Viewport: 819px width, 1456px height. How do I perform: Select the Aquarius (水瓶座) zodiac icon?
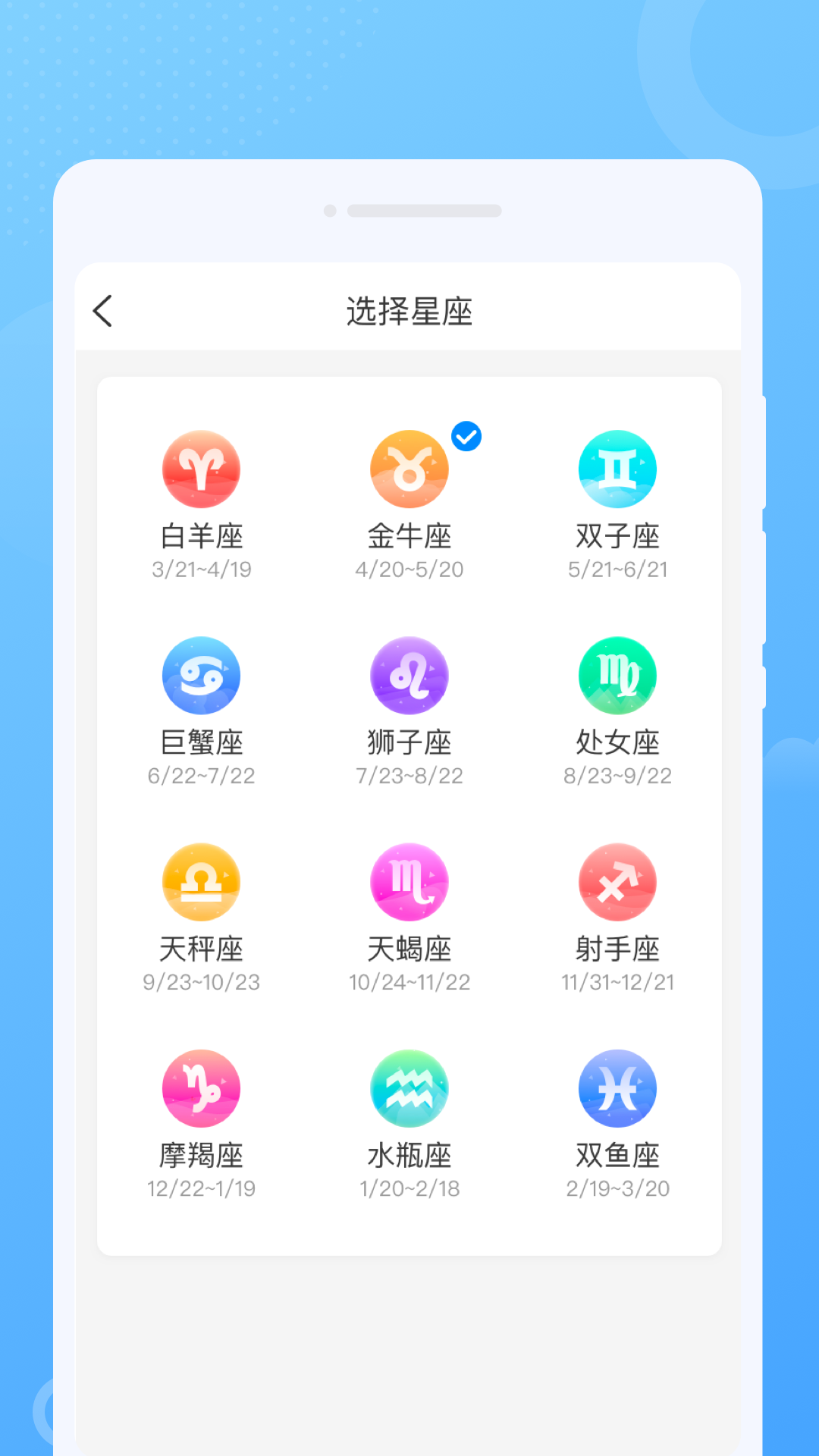click(x=409, y=1087)
